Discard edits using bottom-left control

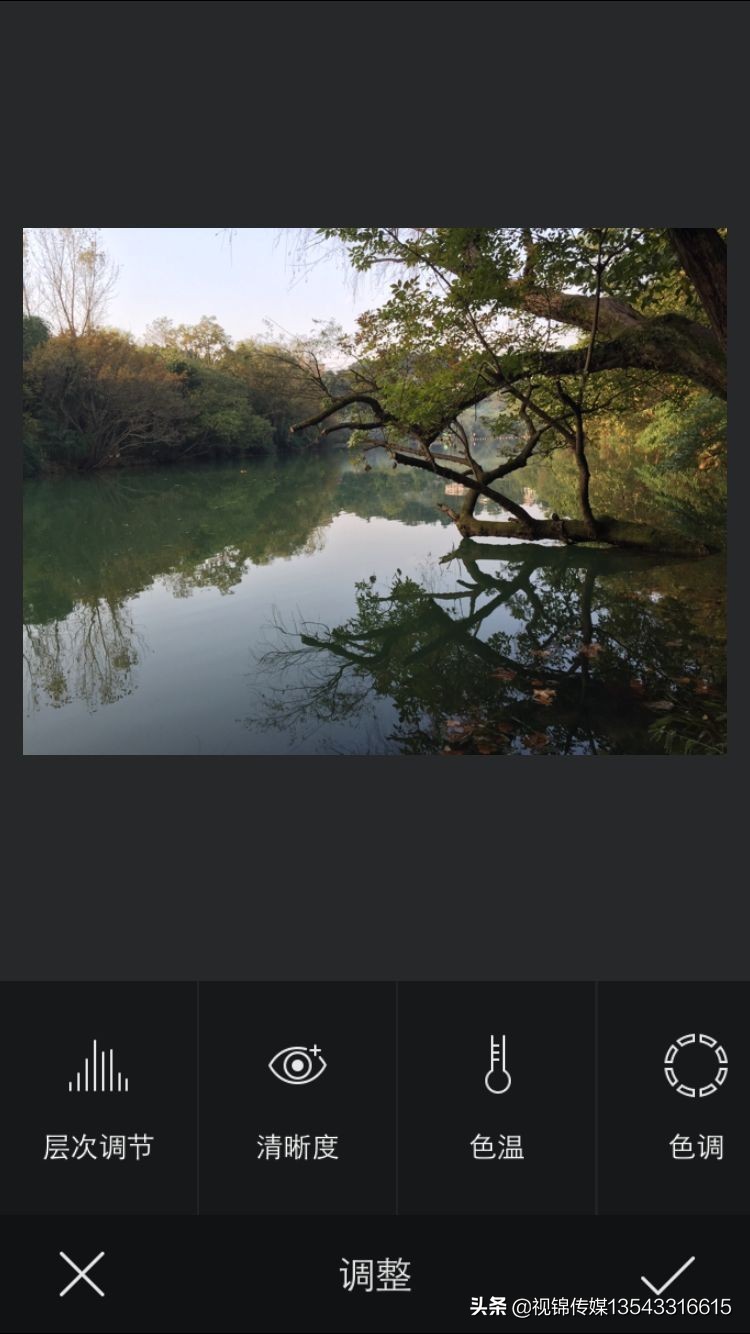click(80, 1274)
